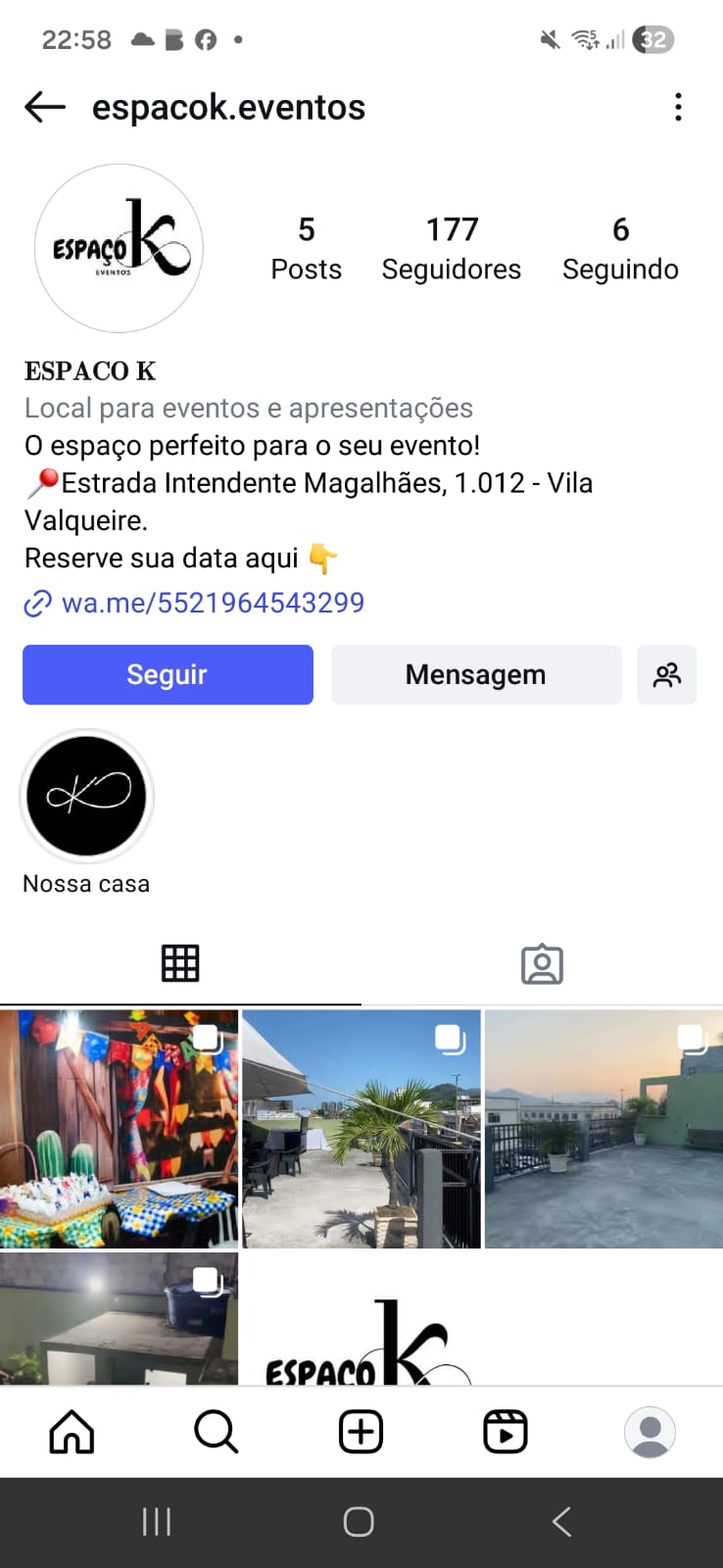The image size is (723, 1568).
Task: Go back using the arrow next to espacok.eventos
Action: 45,107
